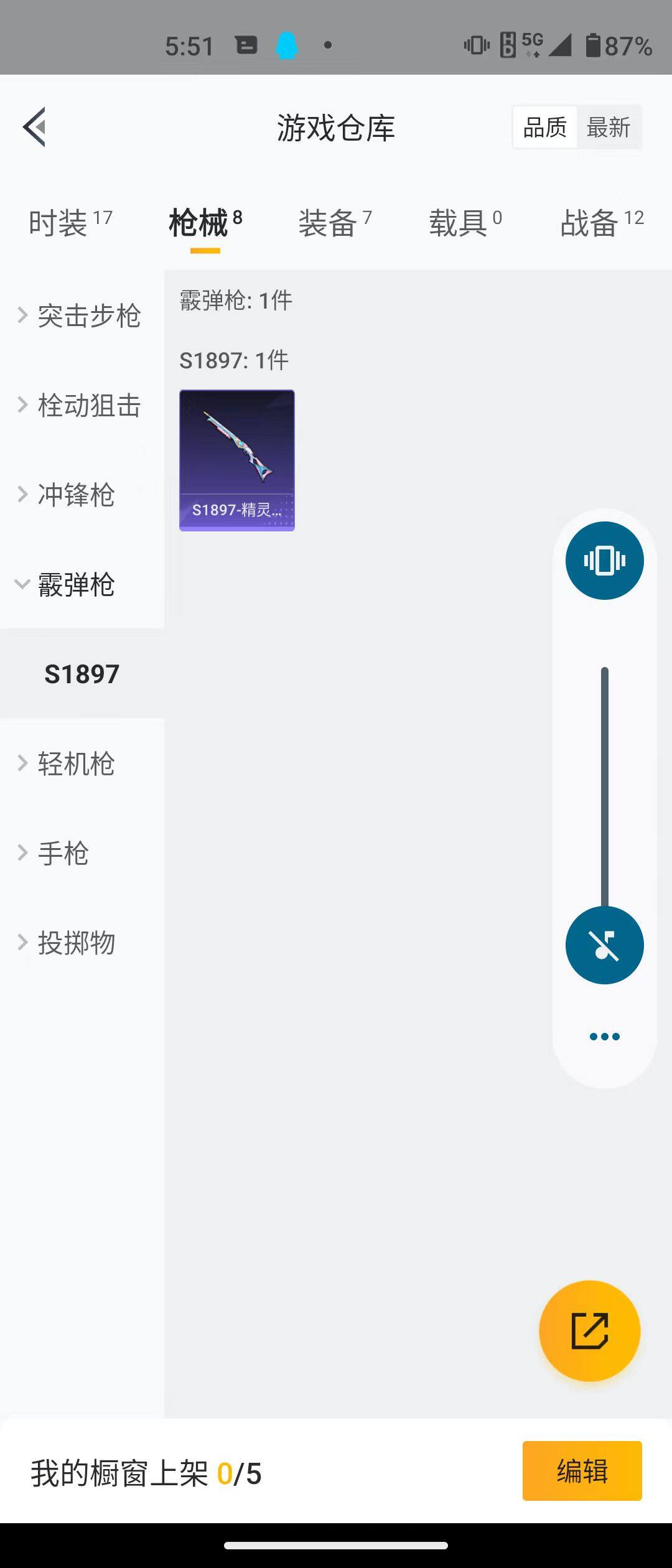
Task: Tap the yellow share button
Action: pos(590,1330)
